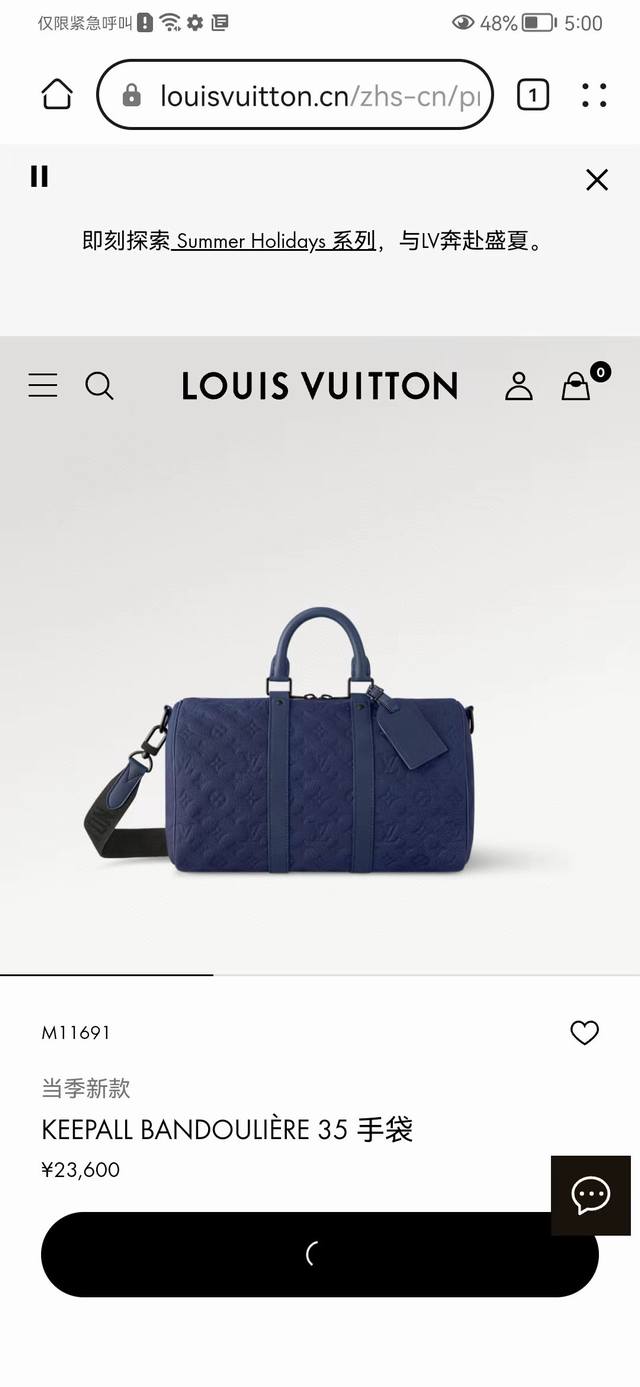Viewport: 640px width, 1387px height.
Task: Open the account profile icon
Action: click(519, 386)
